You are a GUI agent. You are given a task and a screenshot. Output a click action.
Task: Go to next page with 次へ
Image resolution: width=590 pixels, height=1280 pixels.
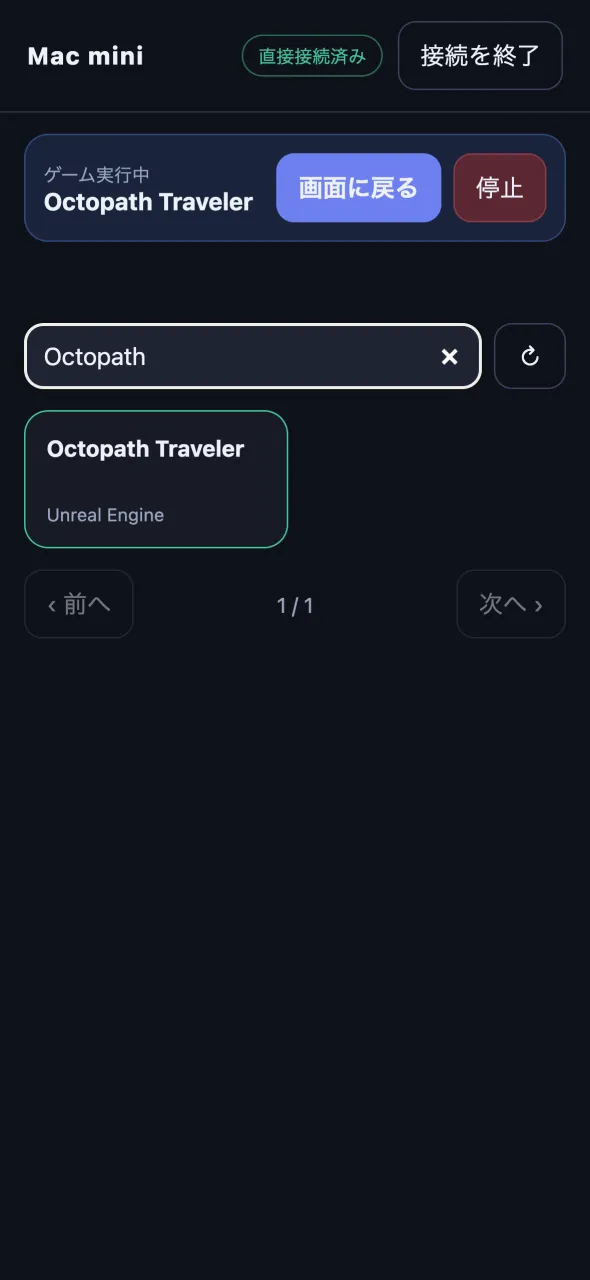[x=511, y=604]
